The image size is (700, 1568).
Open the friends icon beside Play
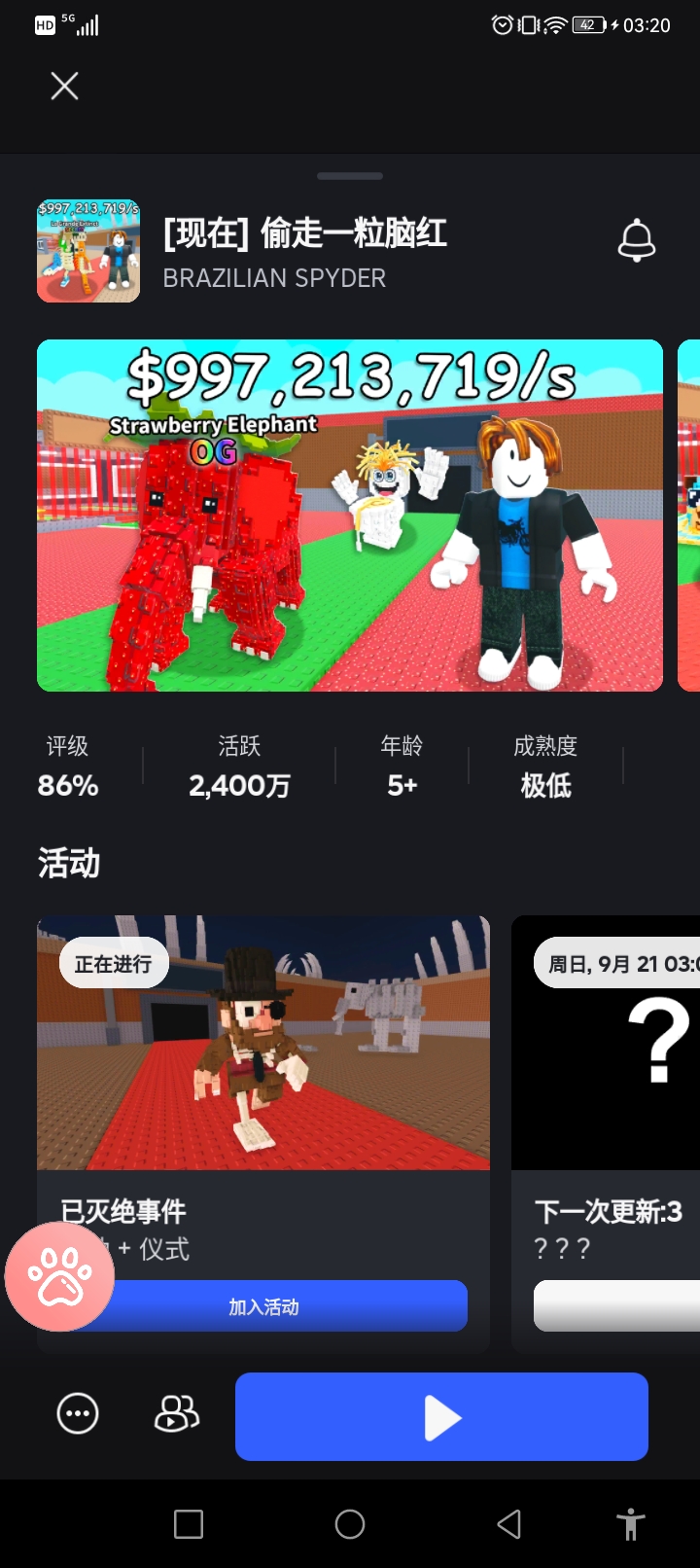(176, 1413)
